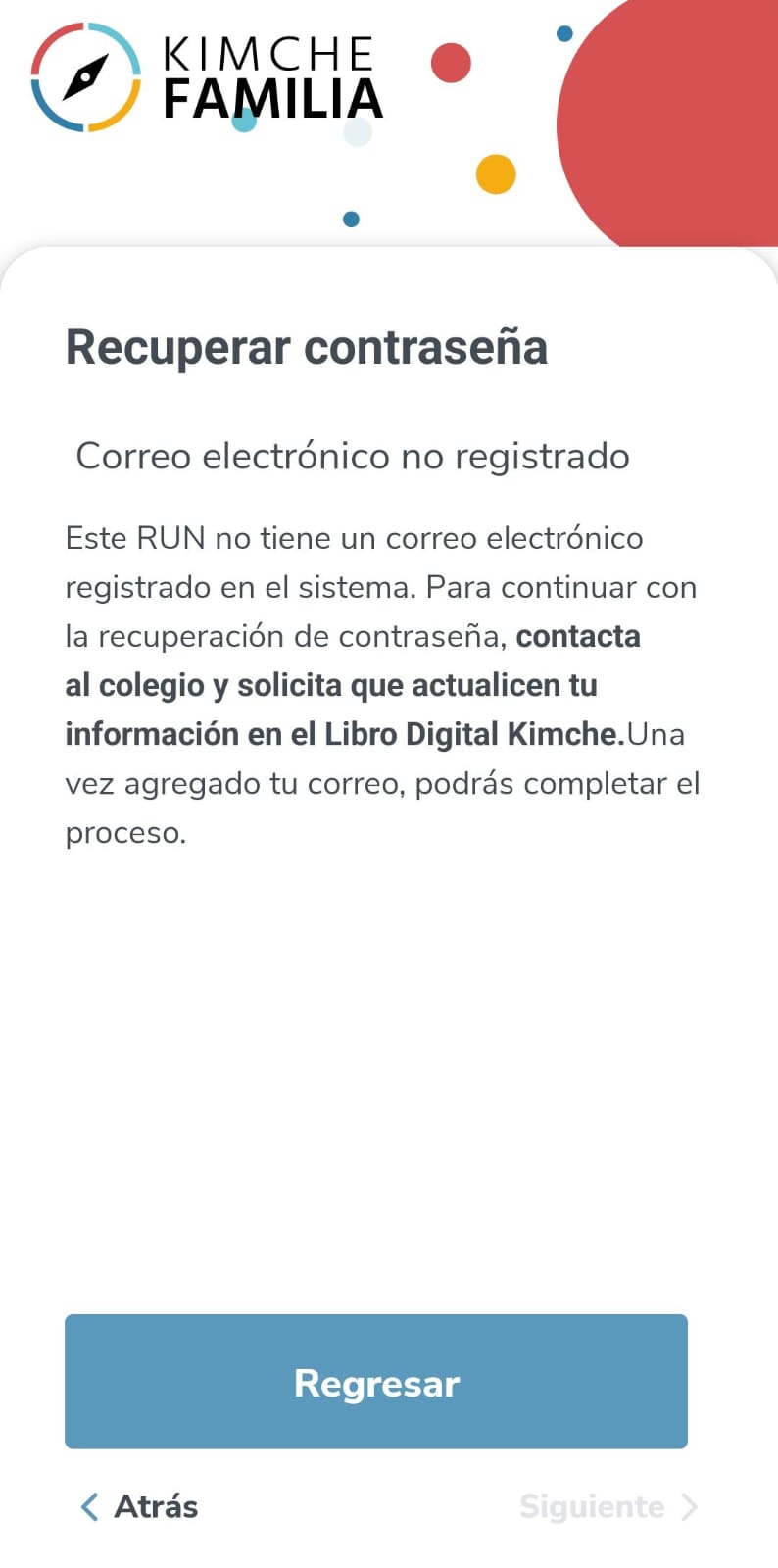Tap the Siguiente button

coord(608,1506)
